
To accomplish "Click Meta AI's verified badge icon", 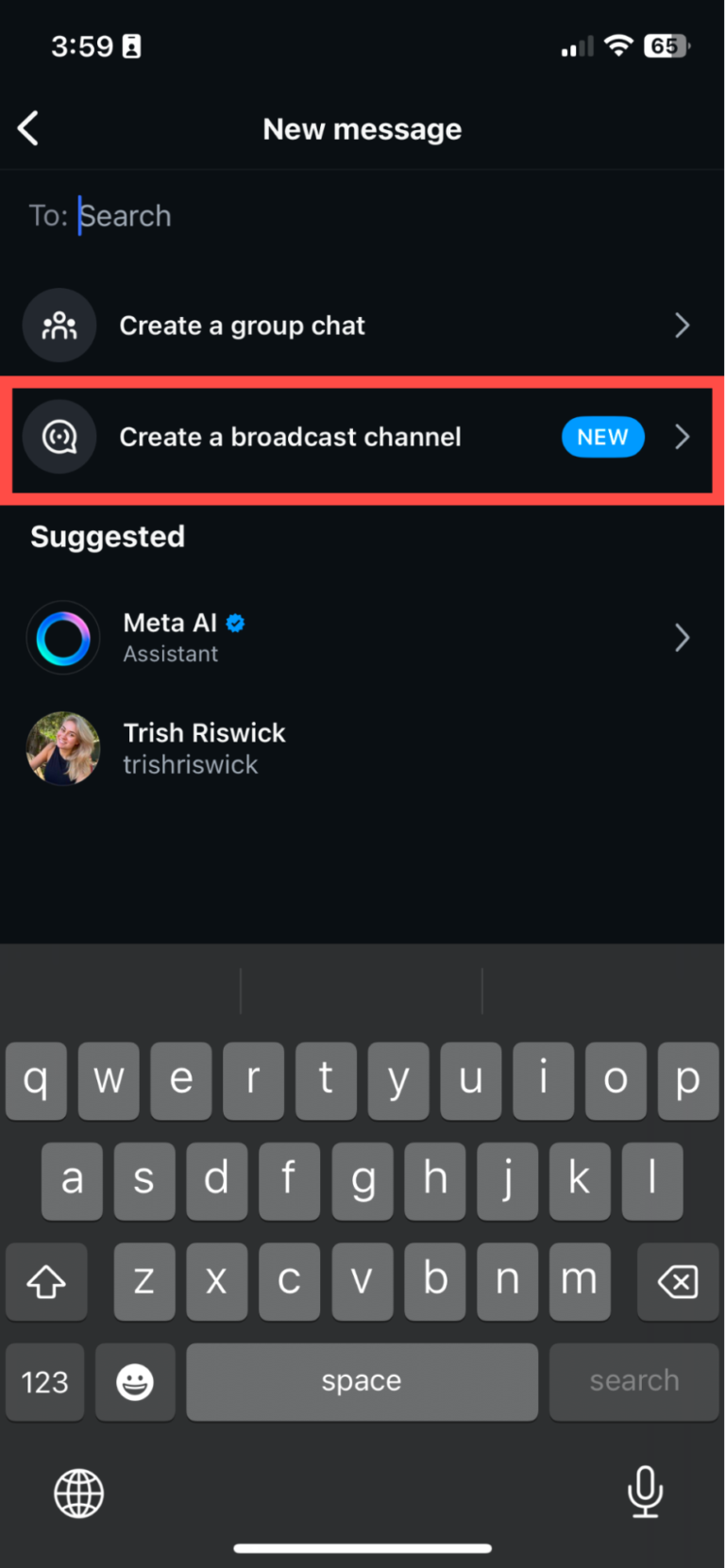I will tap(234, 623).
